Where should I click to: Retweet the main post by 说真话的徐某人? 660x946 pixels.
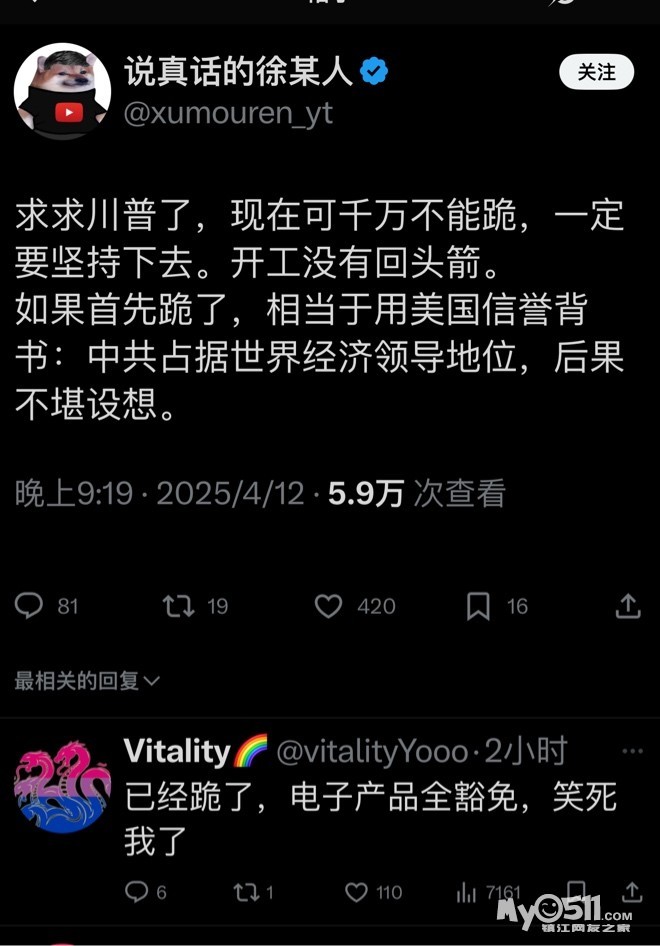(179, 606)
